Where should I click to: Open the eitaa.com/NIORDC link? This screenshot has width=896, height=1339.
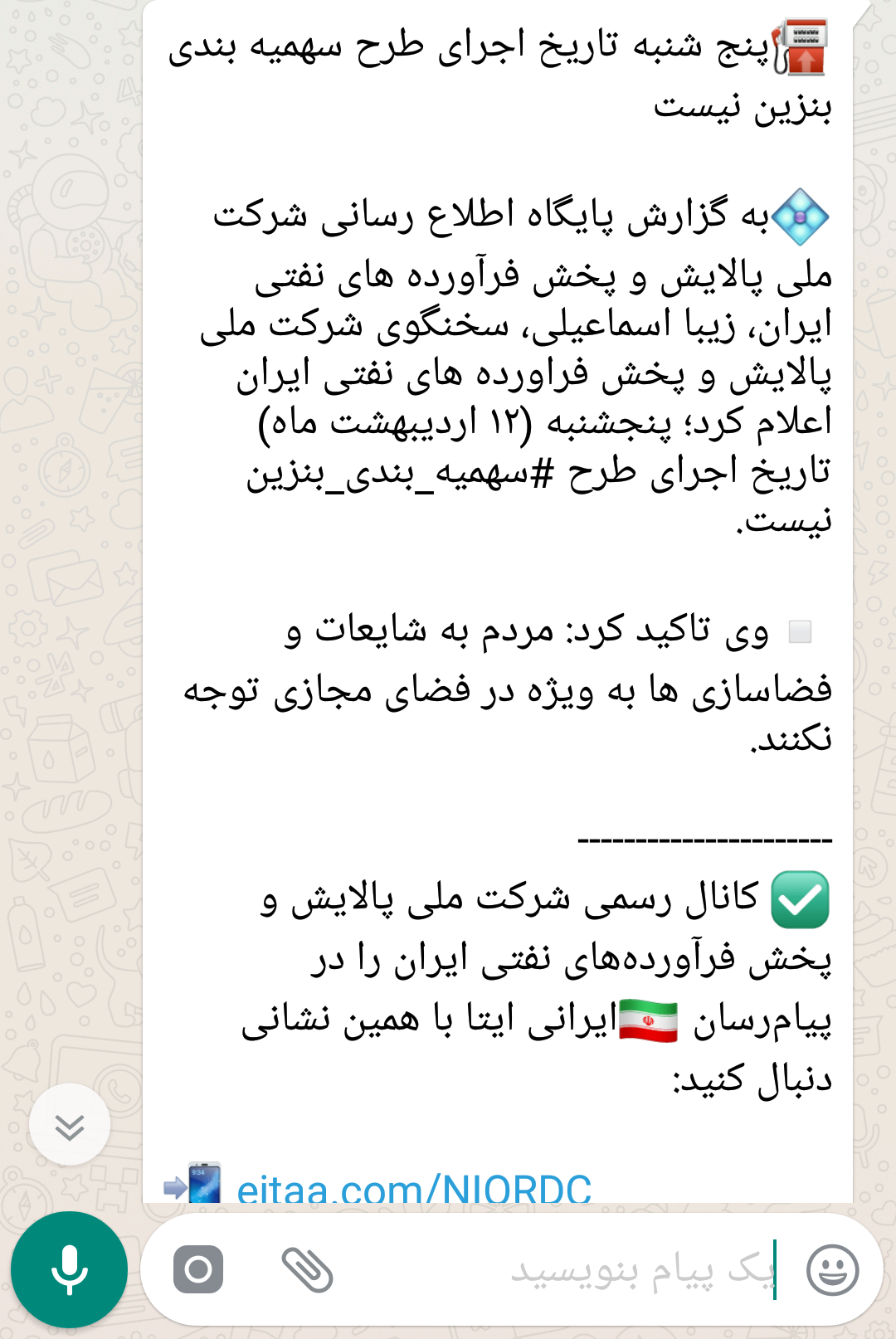coord(414,1188)
